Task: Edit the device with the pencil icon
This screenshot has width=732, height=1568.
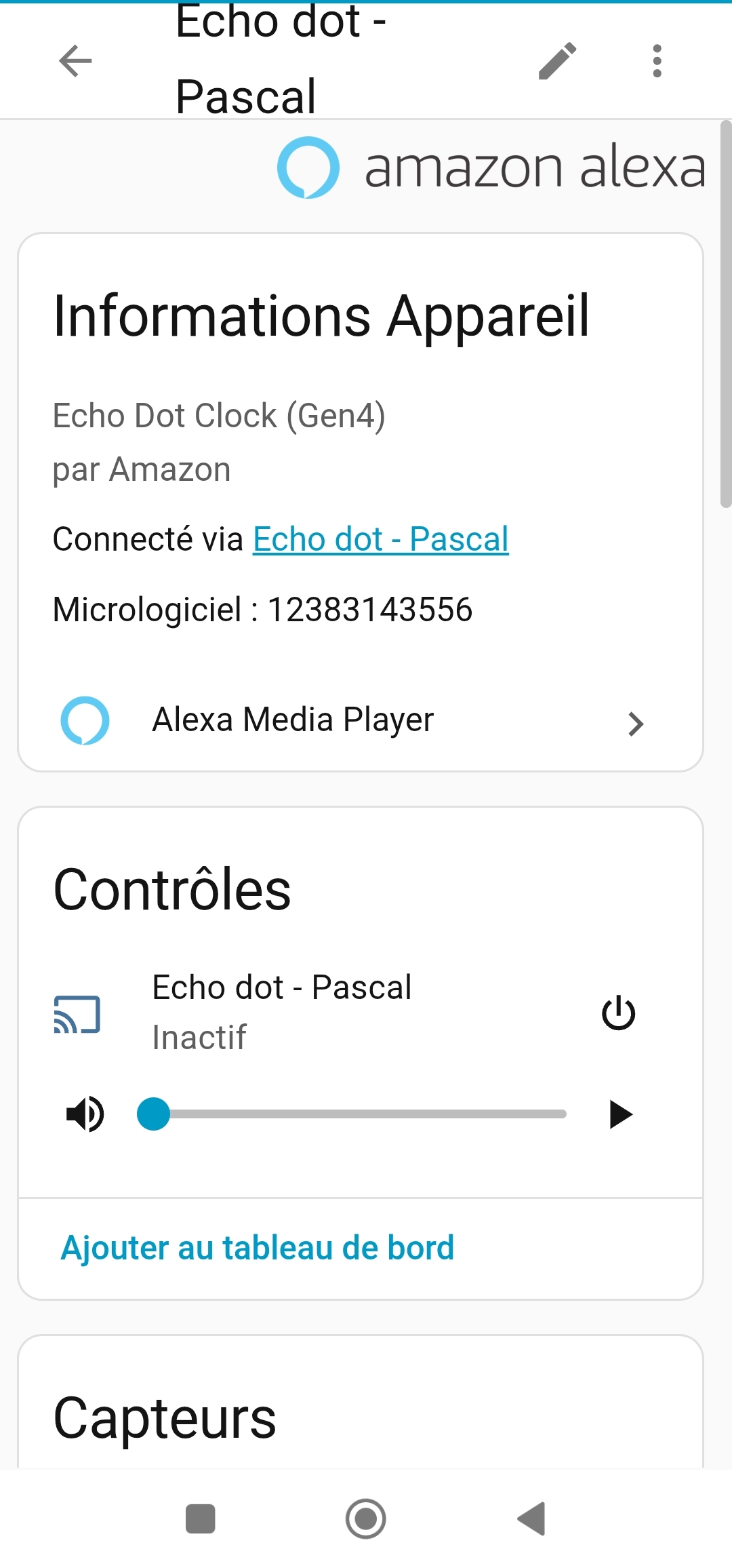Action: coord(557,61)
